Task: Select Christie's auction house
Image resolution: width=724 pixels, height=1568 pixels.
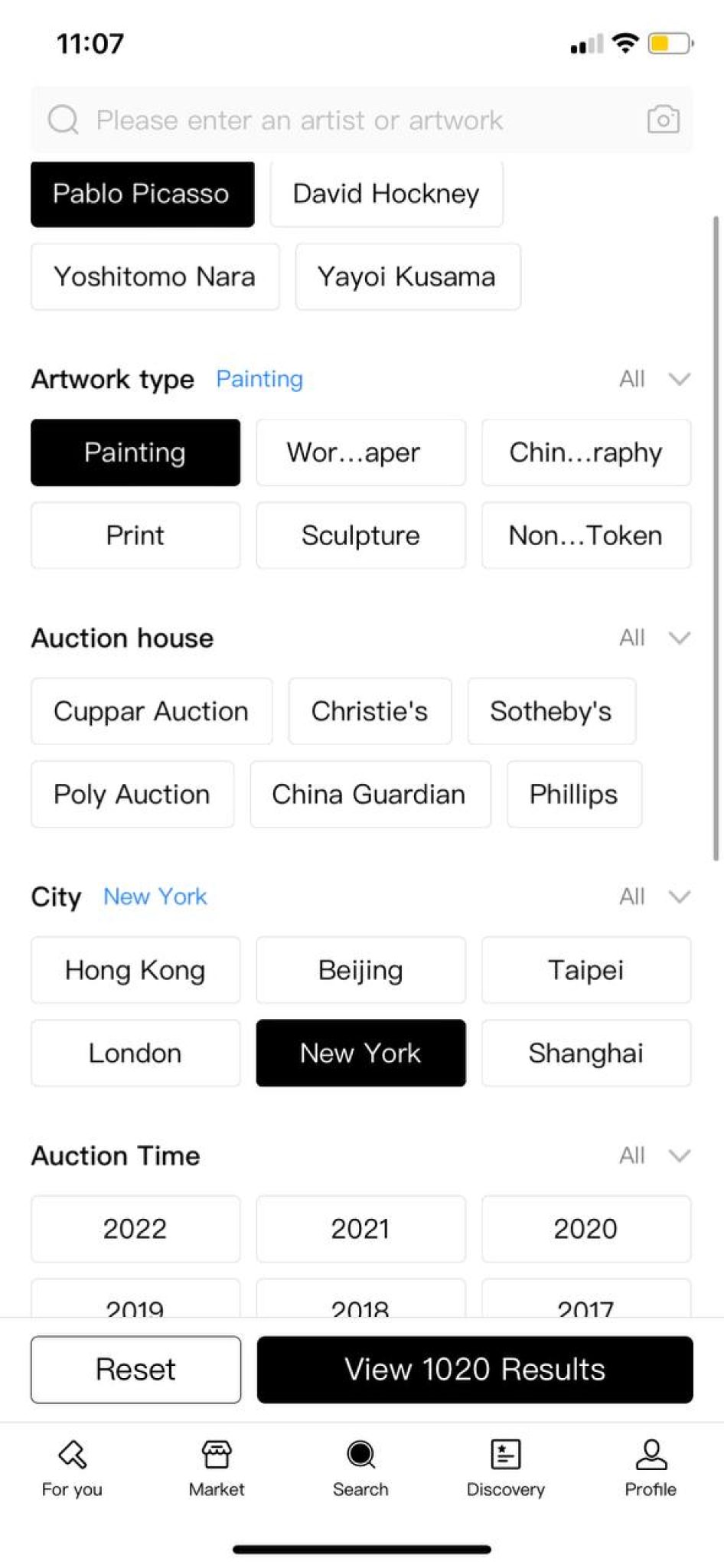Action: (x=369, y=710)
